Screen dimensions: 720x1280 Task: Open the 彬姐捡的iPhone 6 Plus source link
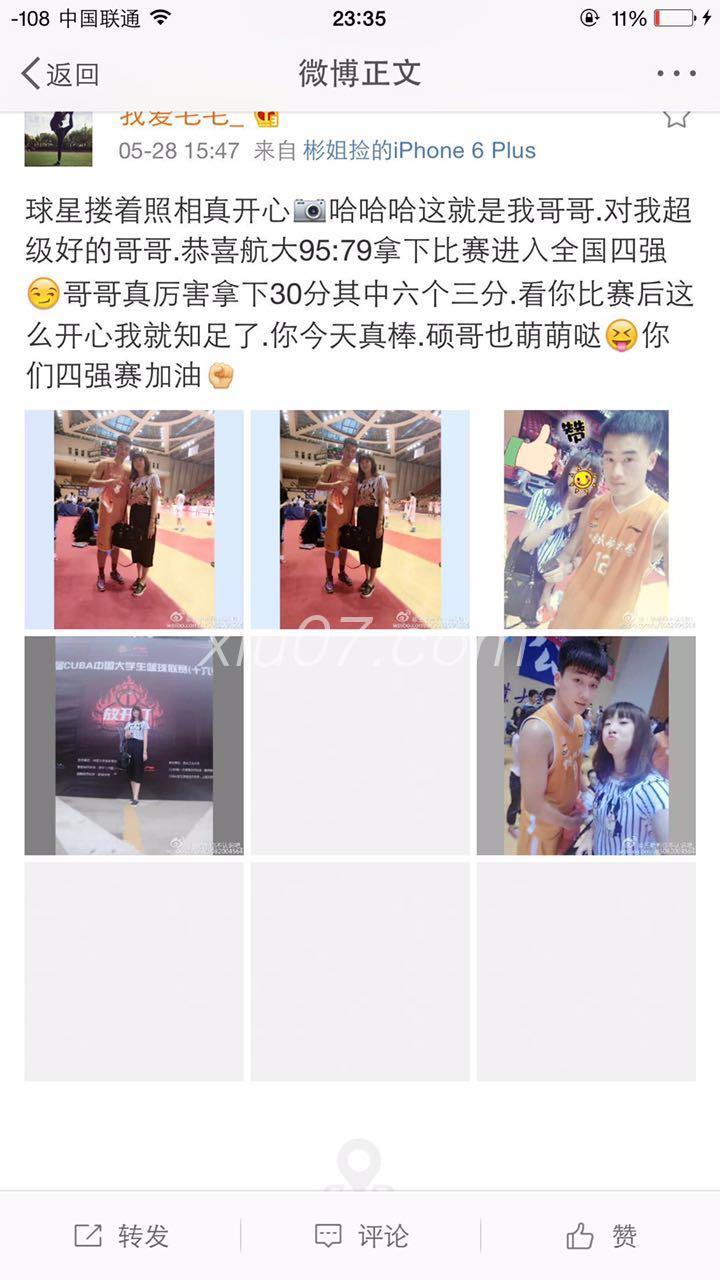coord(419,151)
